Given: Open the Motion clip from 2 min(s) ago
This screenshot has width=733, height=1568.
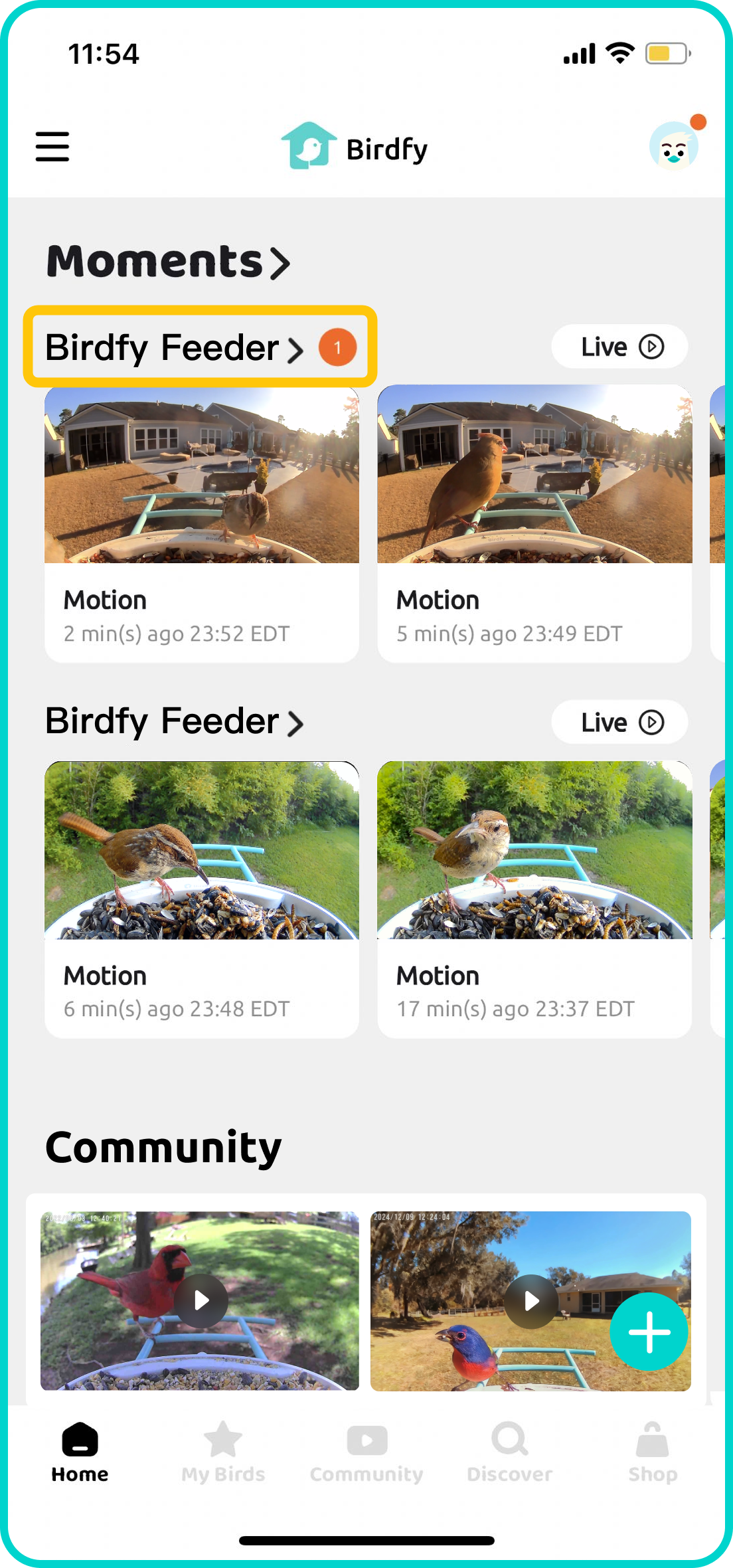Looking at the screenshot, I should tap(201, 523).
